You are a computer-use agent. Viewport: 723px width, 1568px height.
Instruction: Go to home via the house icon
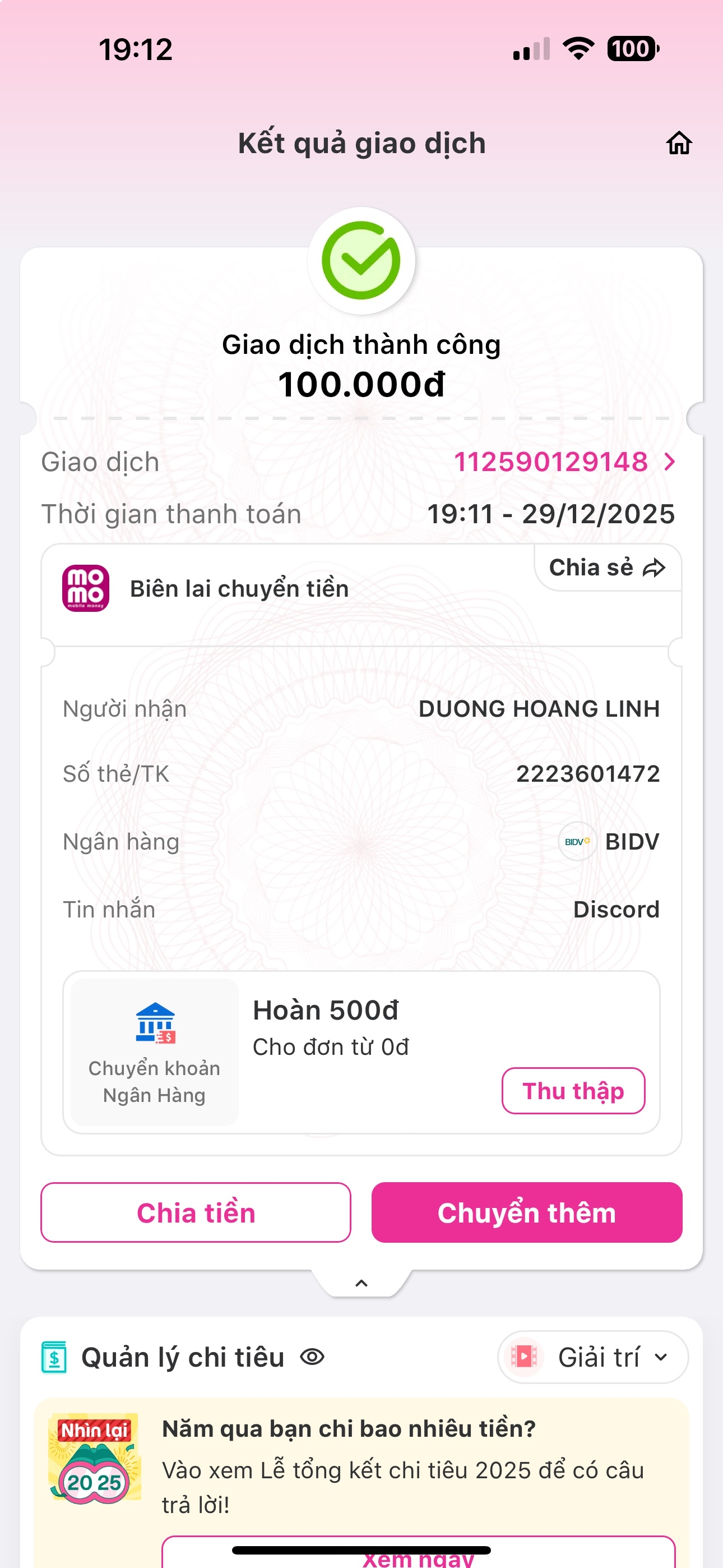click(x=679, y=144)
